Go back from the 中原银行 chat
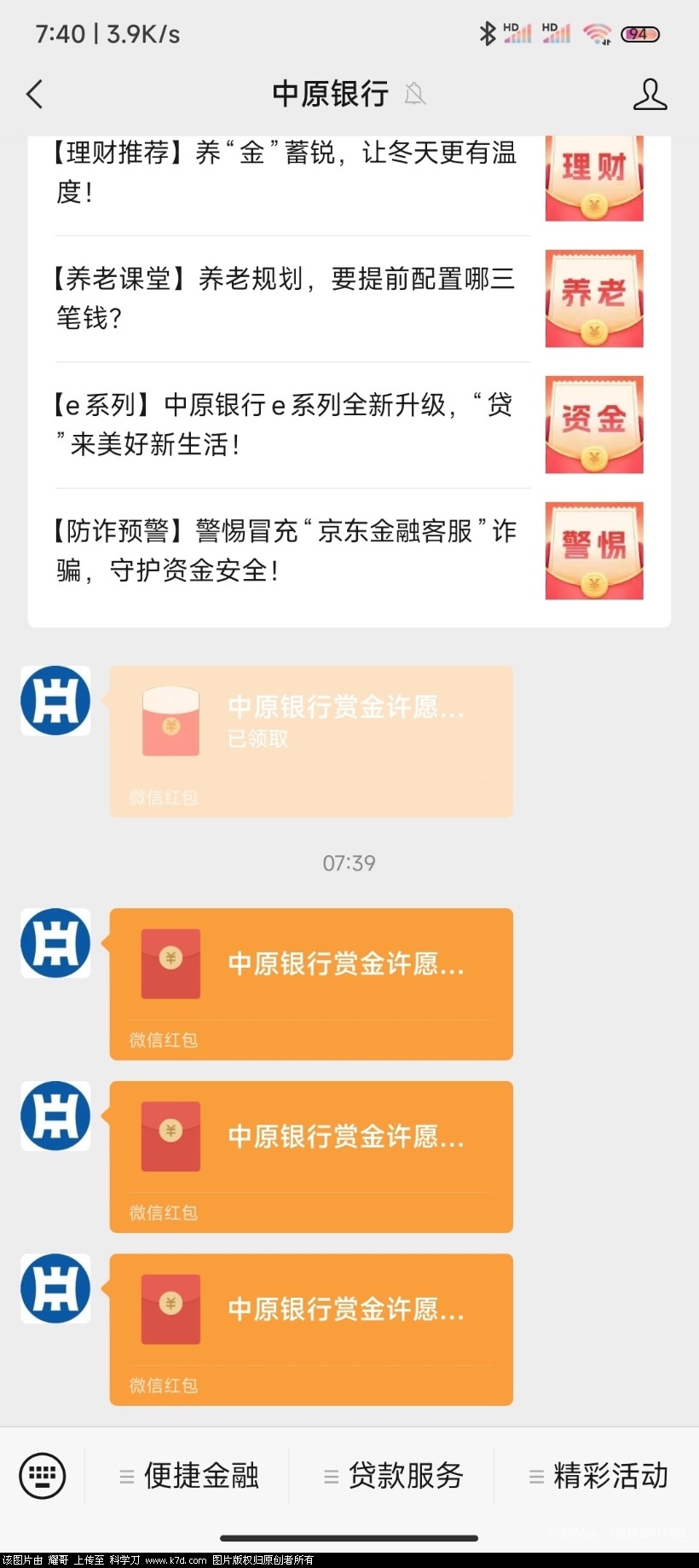Viewport: 699px width, 1568px height. [x=35, y=94]
